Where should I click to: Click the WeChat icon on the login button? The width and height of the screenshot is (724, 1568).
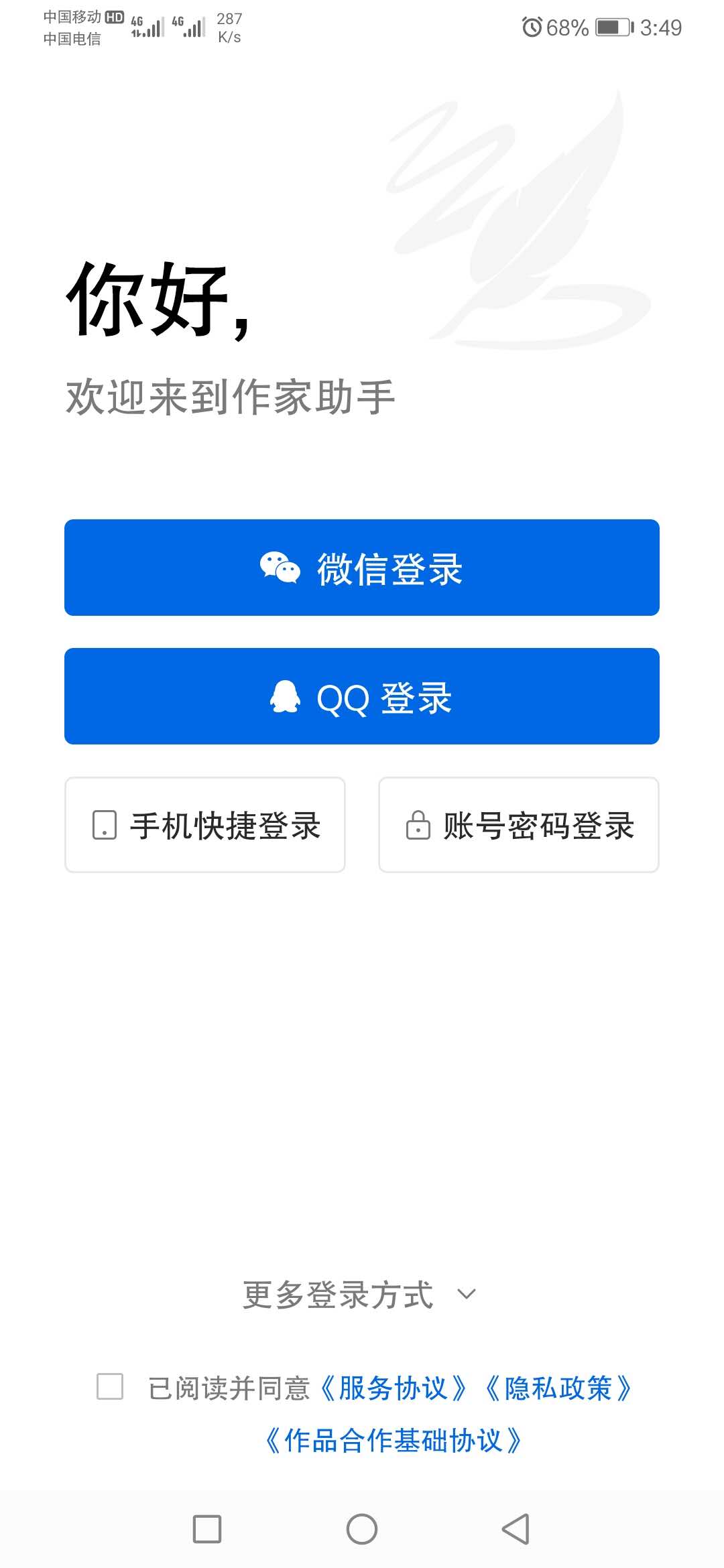pyautogui.click(x=281, y=568)
